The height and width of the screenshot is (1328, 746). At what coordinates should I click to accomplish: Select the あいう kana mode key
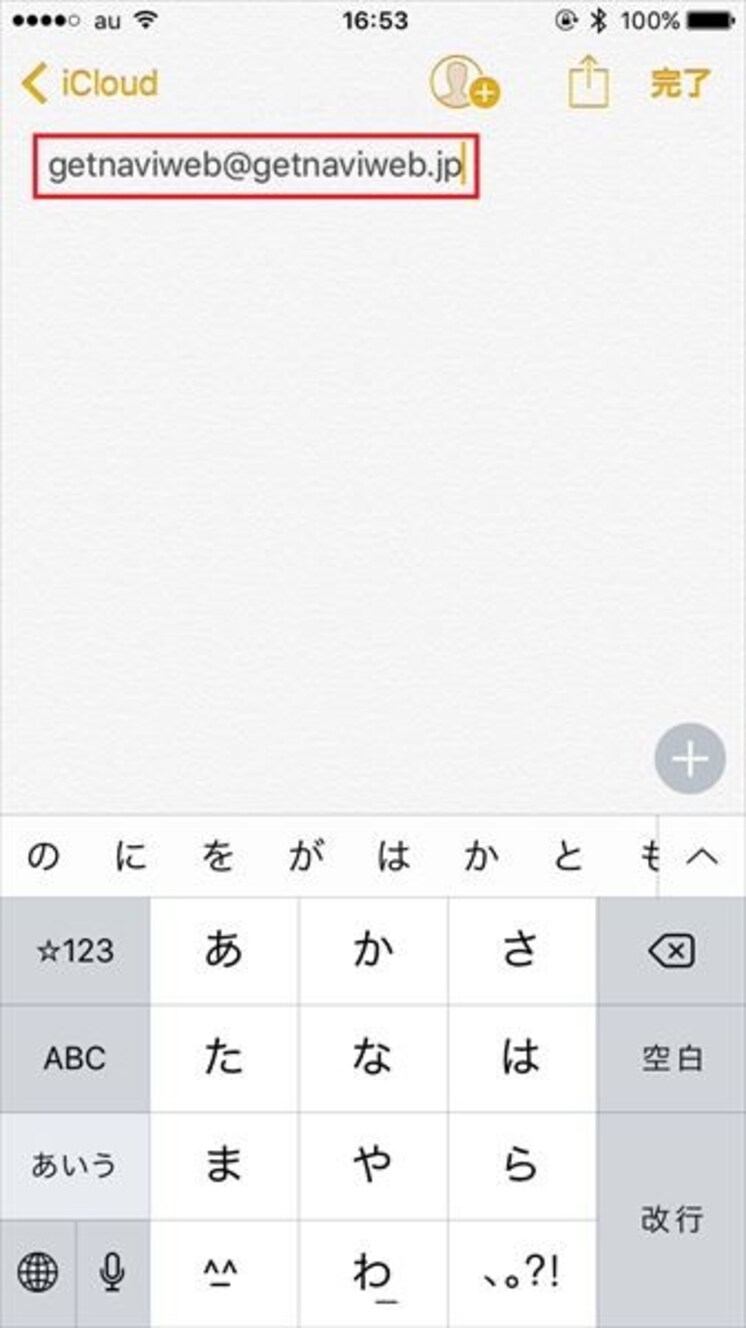click(x=75, y=1166)
